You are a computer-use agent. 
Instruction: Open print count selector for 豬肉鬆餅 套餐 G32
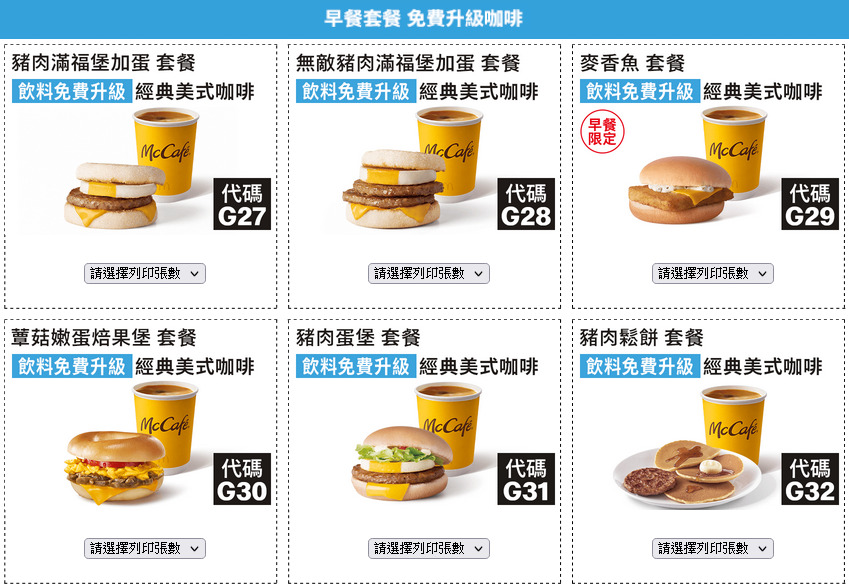click(713, 548)
